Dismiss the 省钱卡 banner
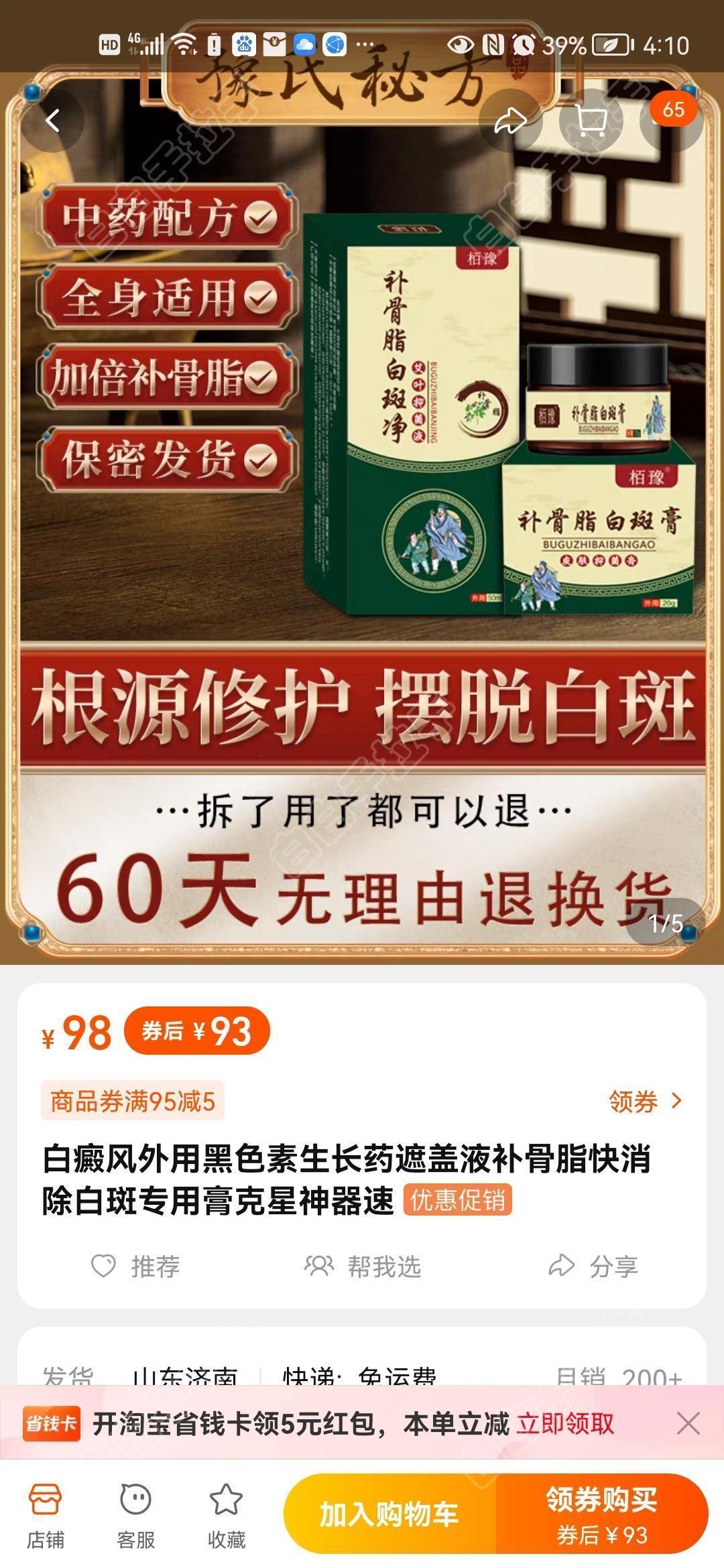Image resolution: width=724 pixels, height=1568 pixels. (688, 1423)
